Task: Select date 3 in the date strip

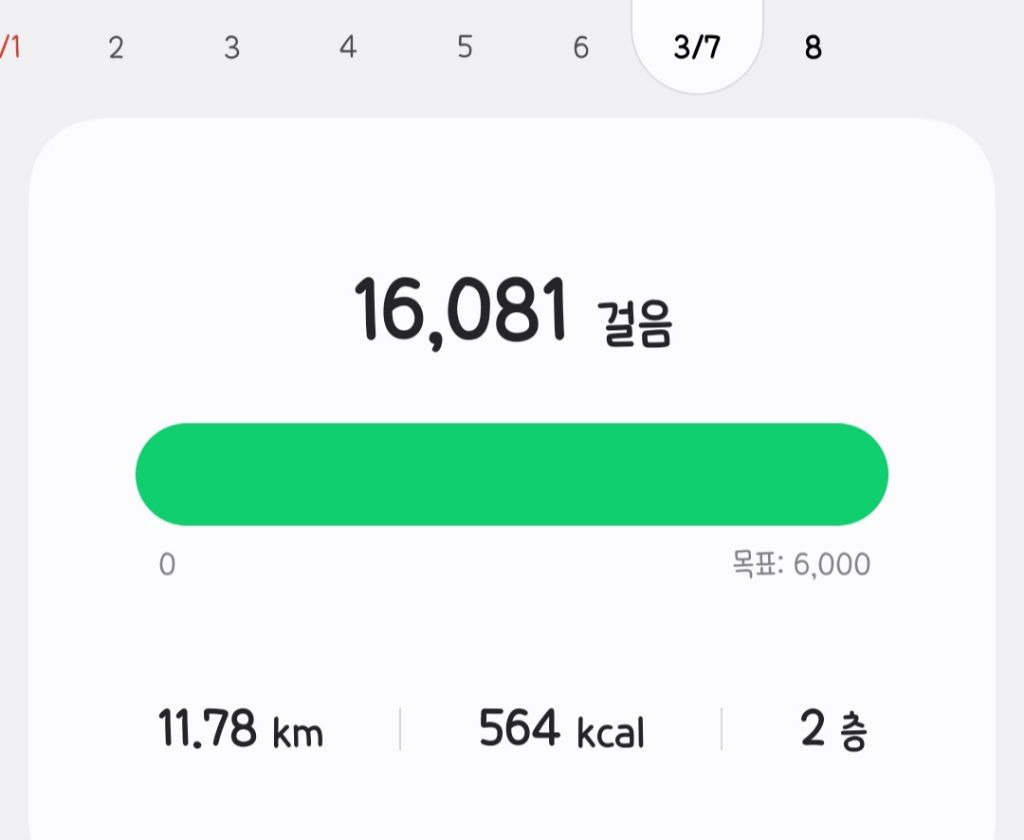Action: point(232,48)
